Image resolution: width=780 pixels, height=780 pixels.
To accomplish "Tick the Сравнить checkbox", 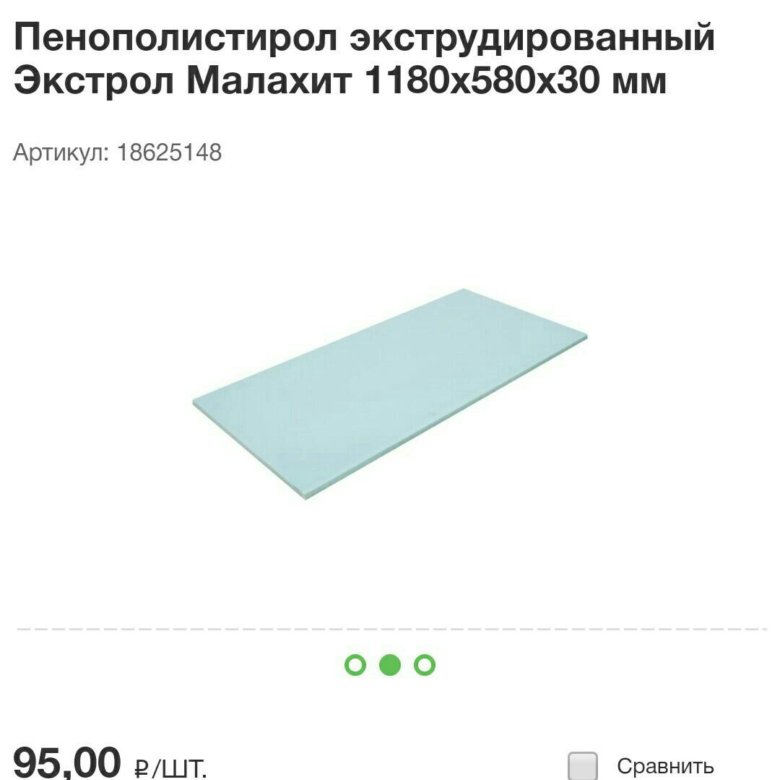I will pos(582,767).
